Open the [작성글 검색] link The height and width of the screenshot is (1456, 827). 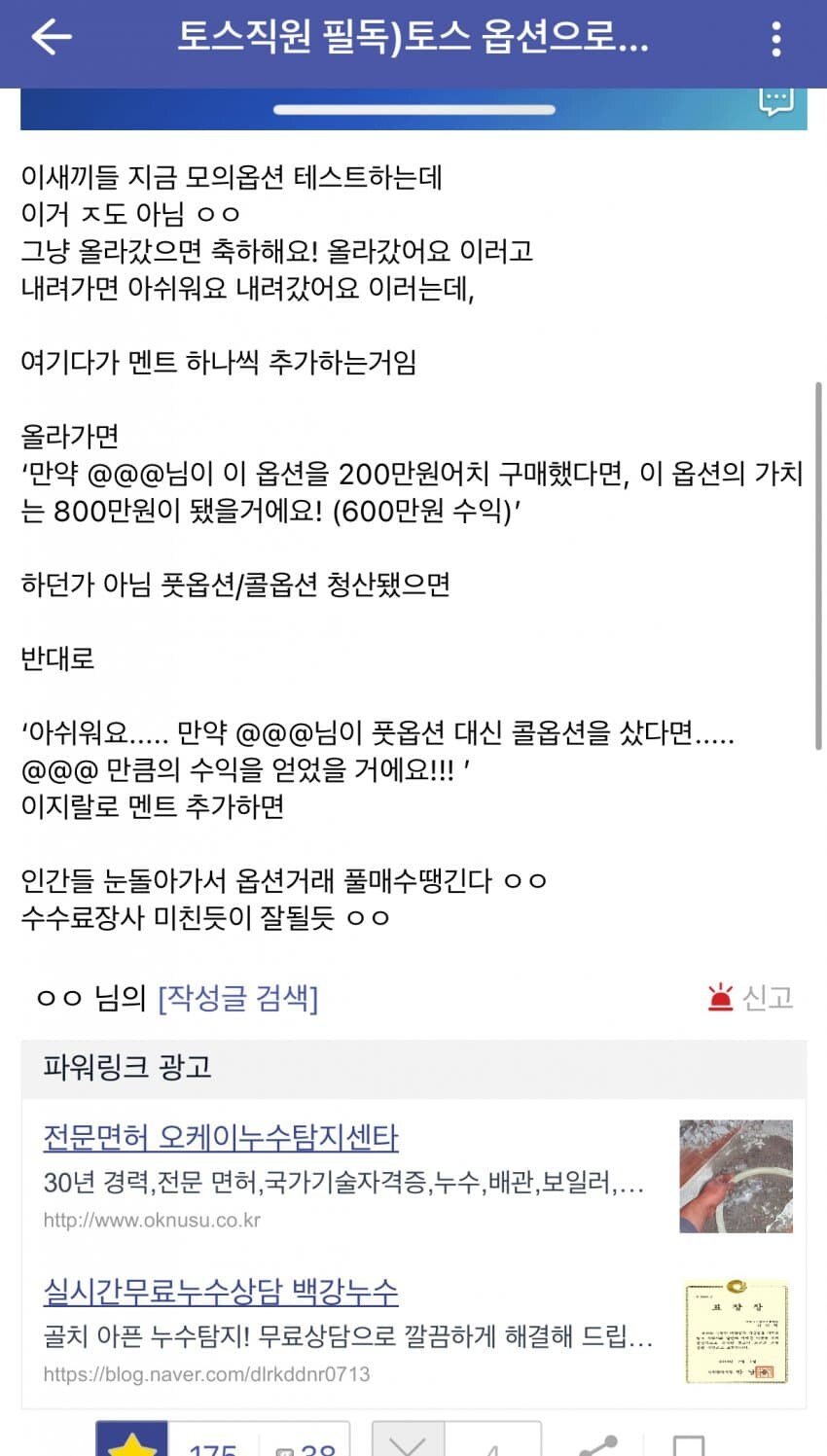click(237, 997)
